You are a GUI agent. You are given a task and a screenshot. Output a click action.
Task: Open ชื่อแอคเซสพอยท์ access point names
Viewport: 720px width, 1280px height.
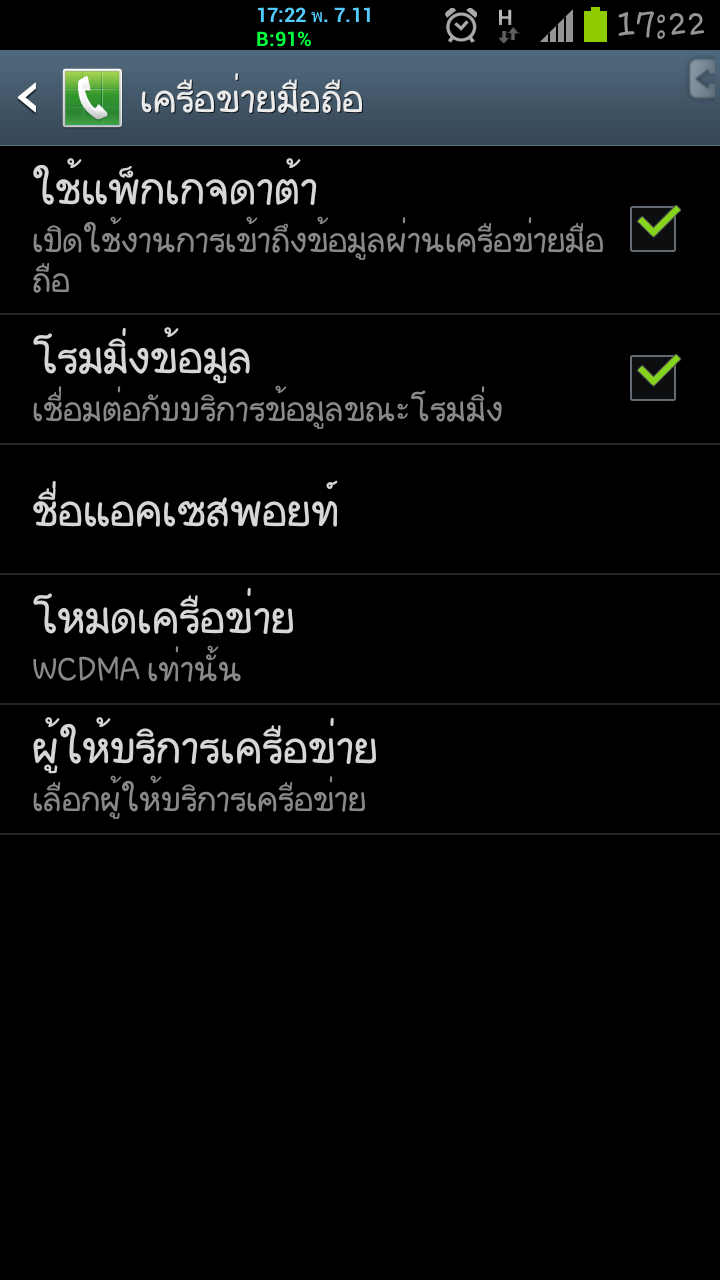point(360,510)
